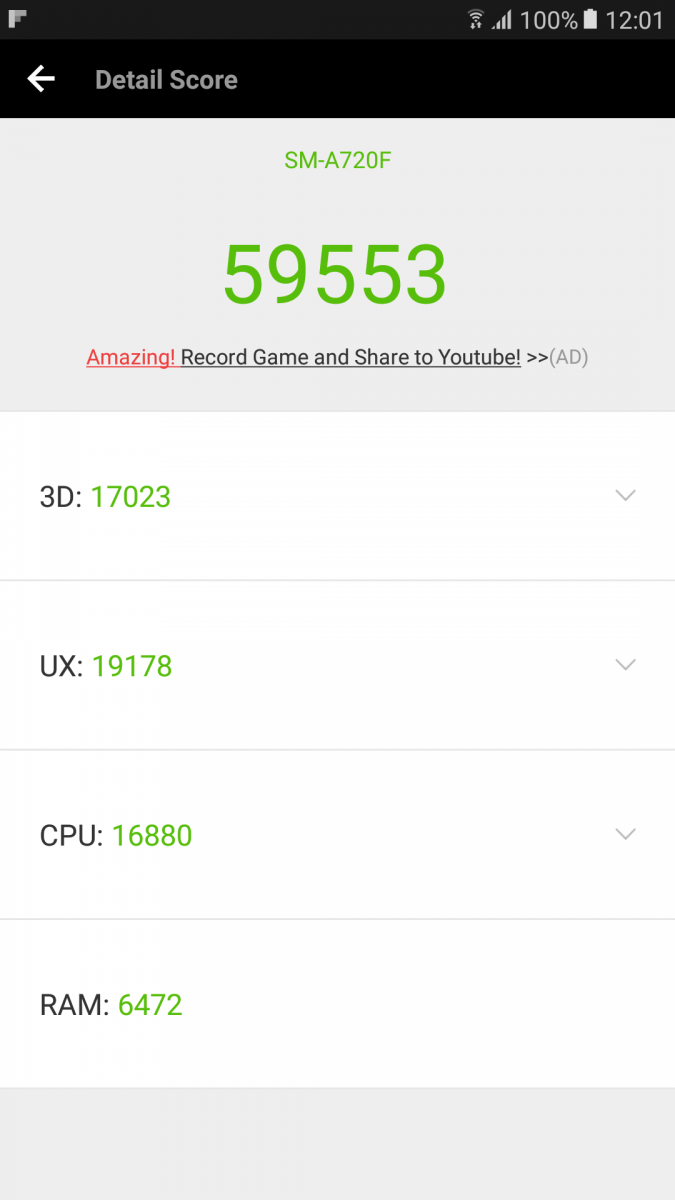
Task: Expand the 3D score details
Action: (x=337, y=496)
